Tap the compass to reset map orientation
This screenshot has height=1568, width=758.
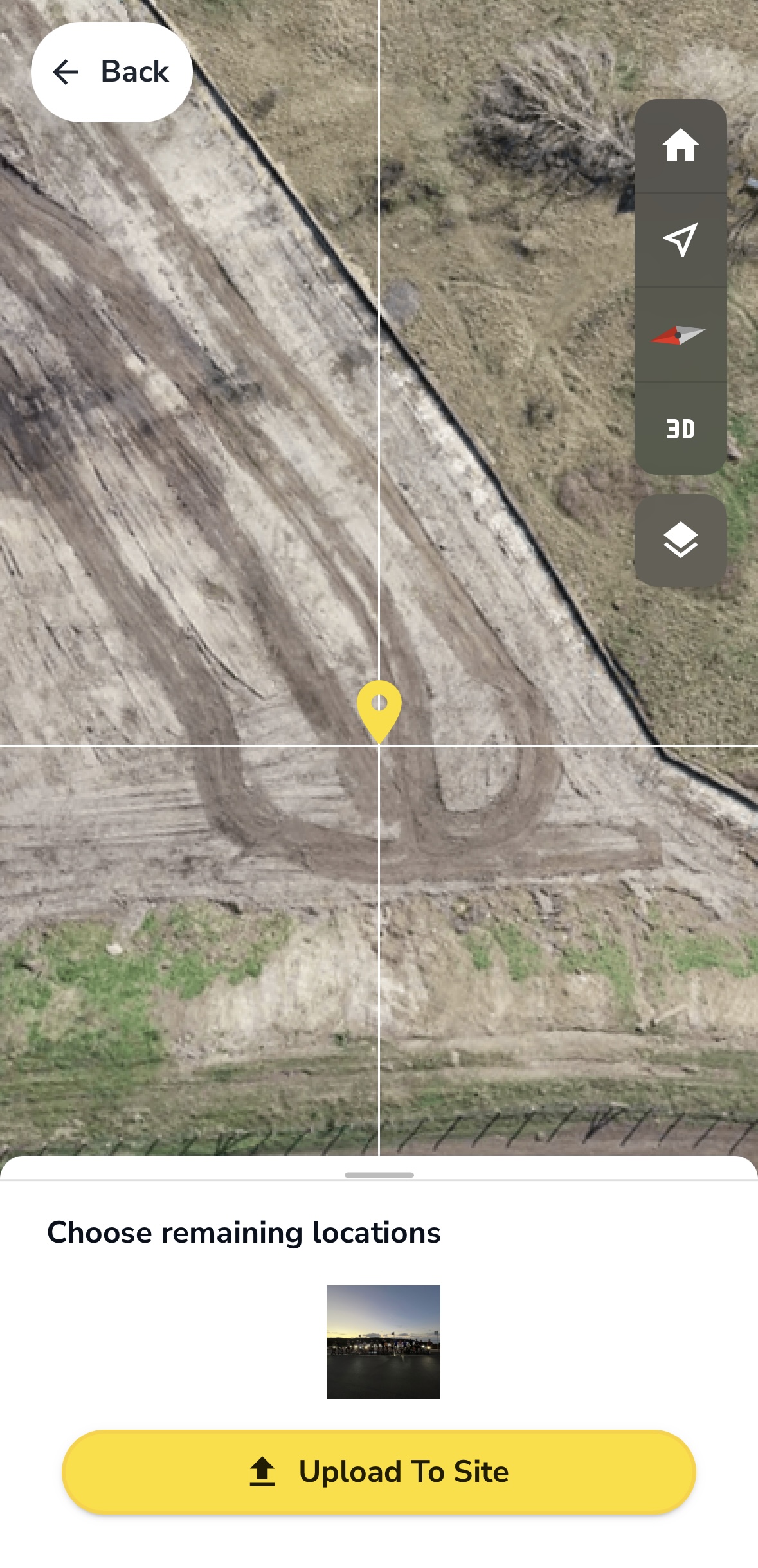click(680, 335)
